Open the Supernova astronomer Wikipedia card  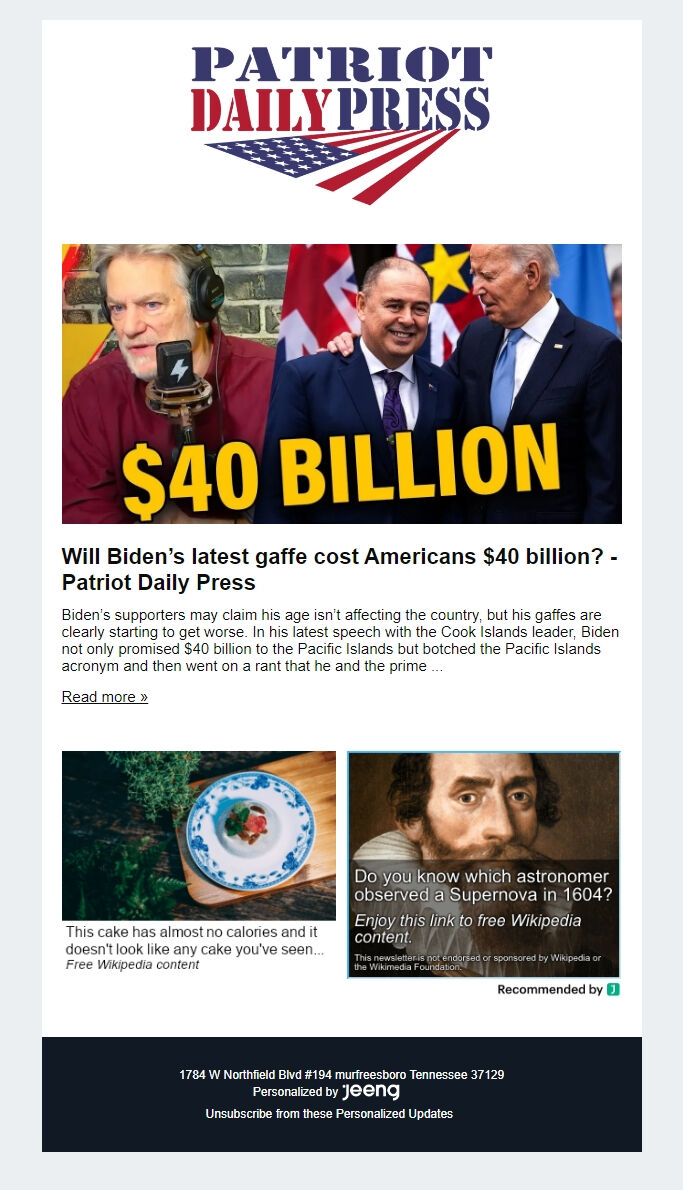click(484, 864)
